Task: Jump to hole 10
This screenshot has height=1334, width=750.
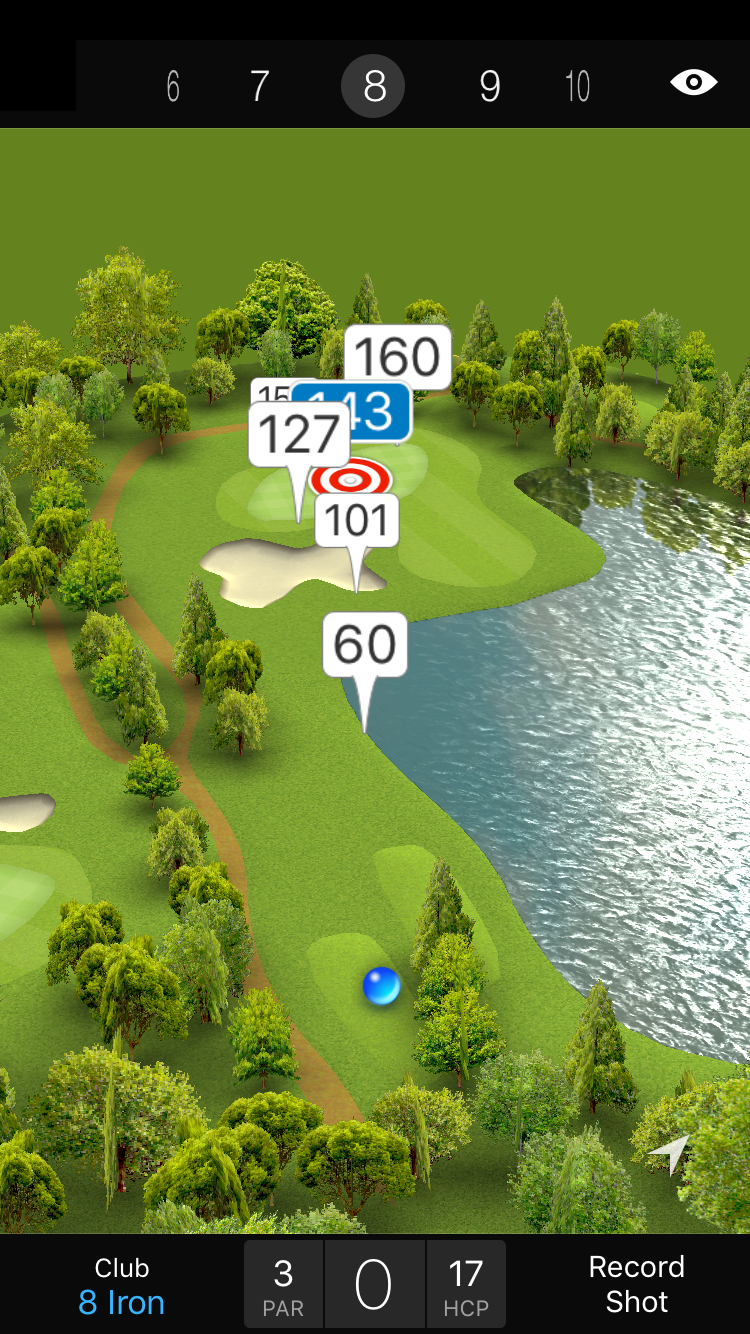Action: click(x=577, y=87)
